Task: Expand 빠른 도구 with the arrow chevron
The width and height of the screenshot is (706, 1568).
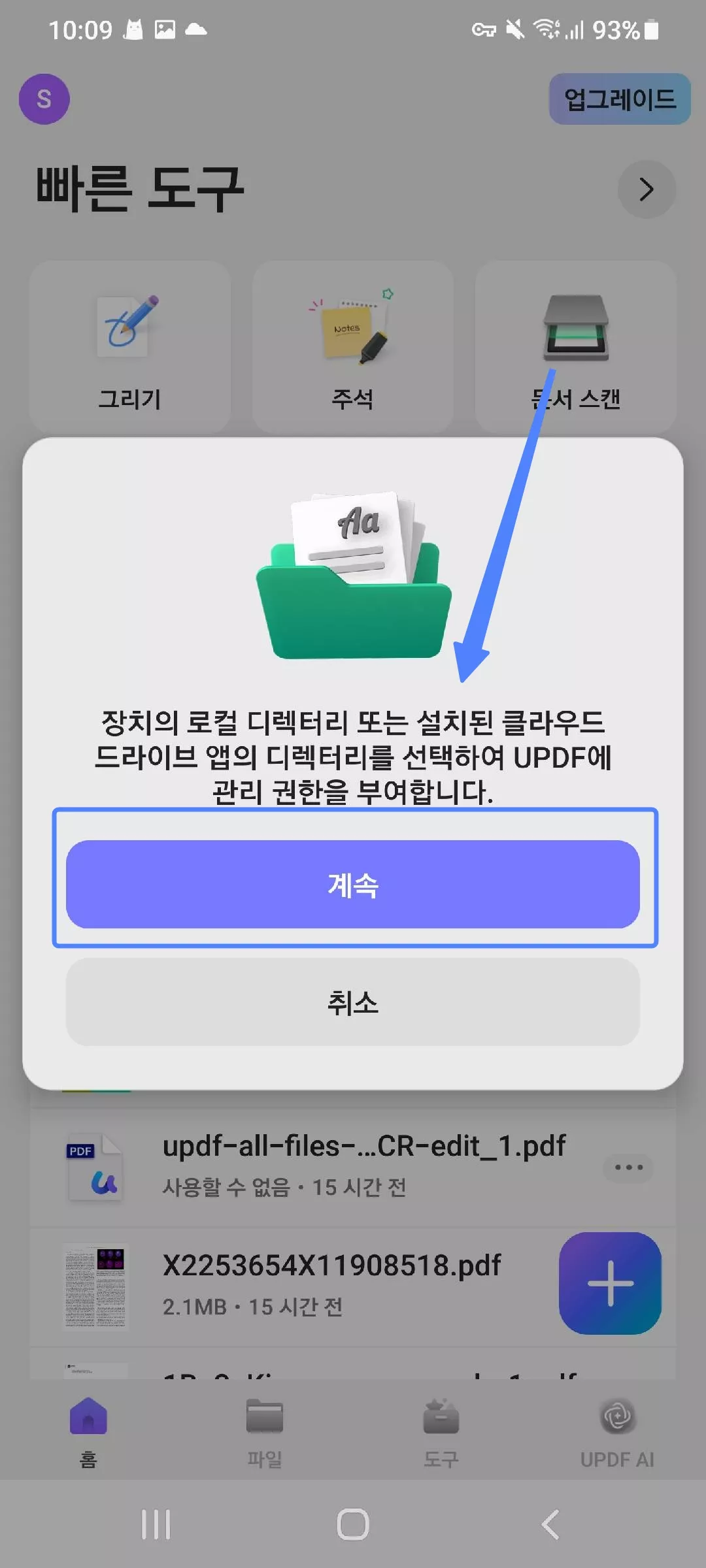Action: tap(647, 189)
